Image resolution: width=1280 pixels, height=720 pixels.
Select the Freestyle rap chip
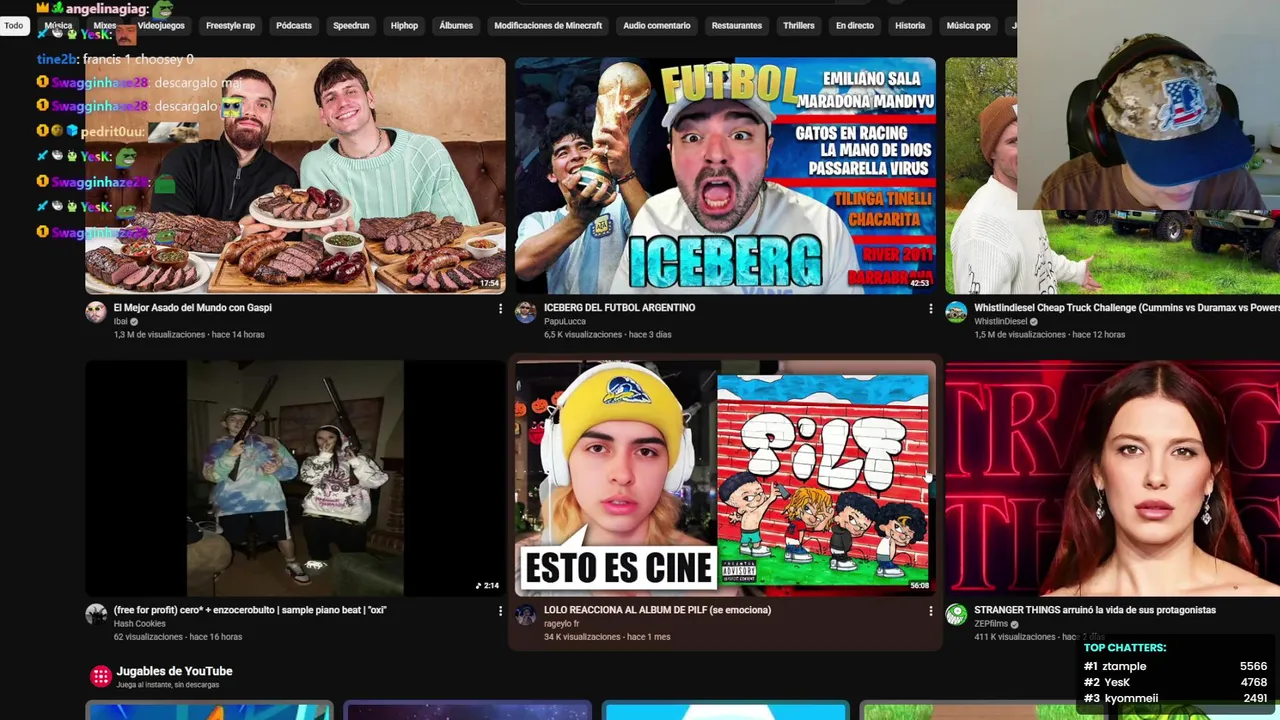tap(230, 25)
